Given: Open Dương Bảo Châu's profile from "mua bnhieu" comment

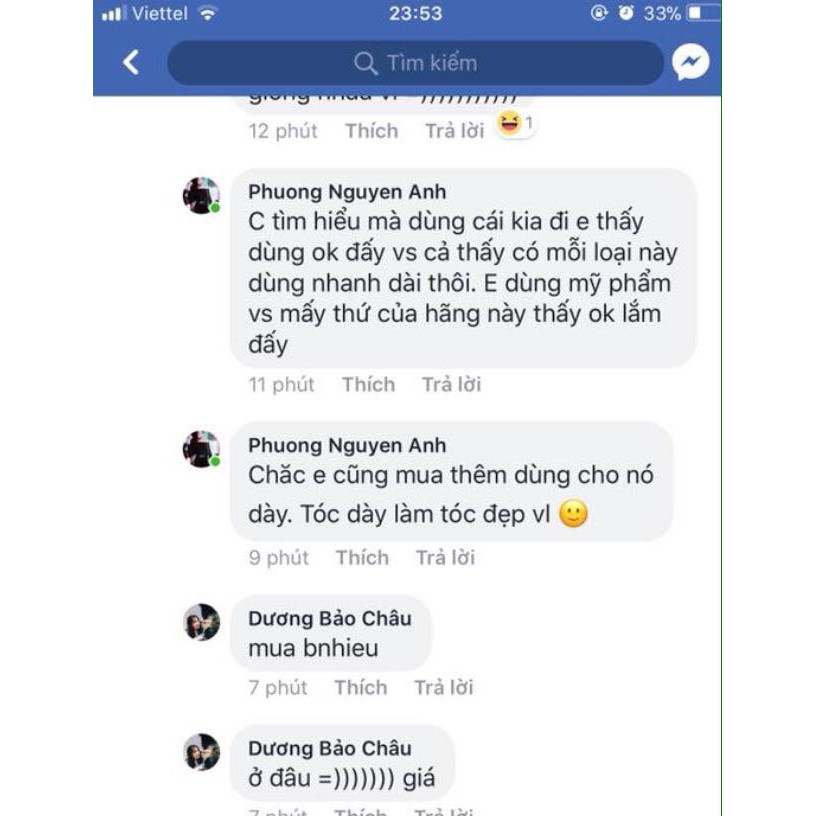Looking at the screenshot, I should click(329, 619).
